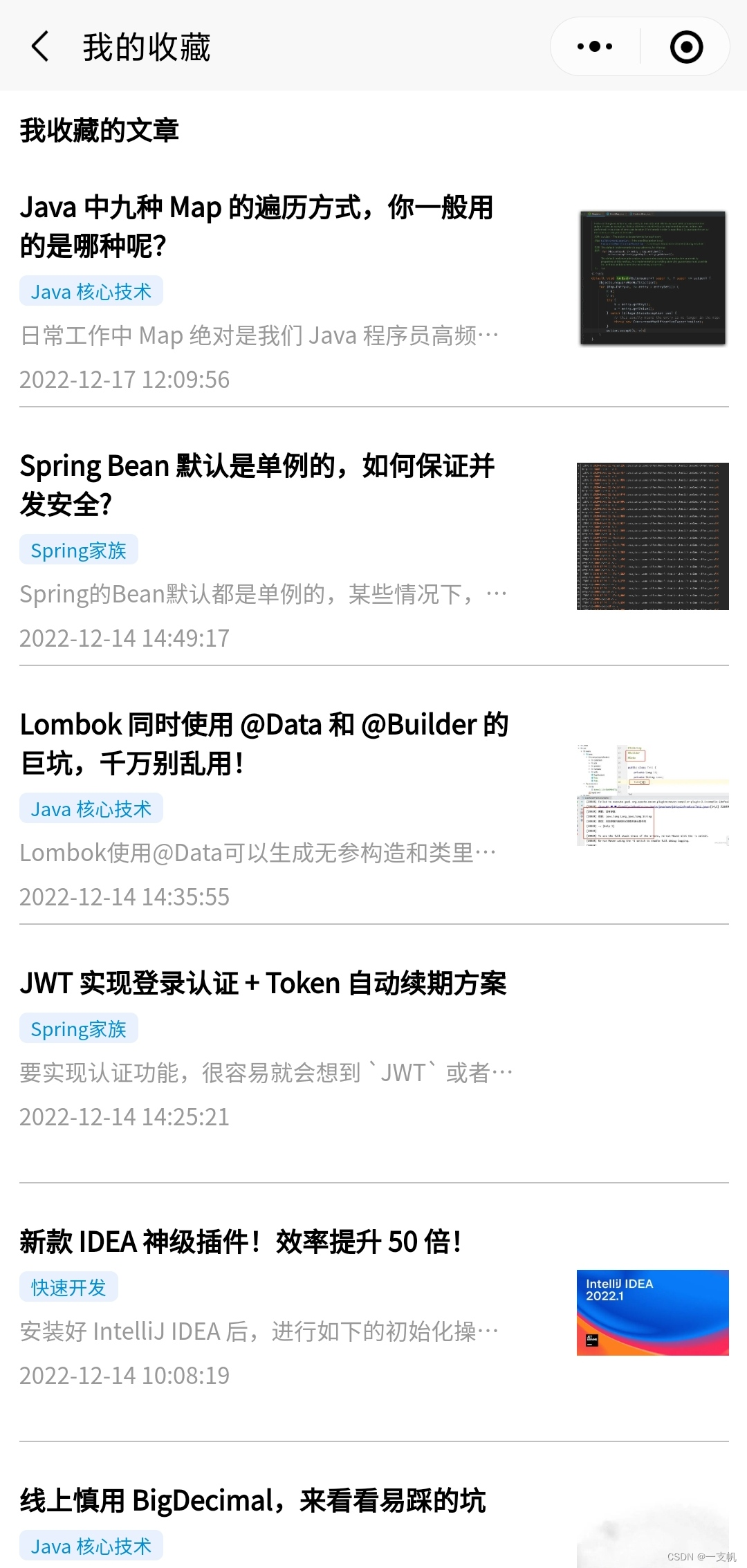
Task: Open the article about Java Map 遍历方式
Action: pyautogui.click(x=256, y=225)
